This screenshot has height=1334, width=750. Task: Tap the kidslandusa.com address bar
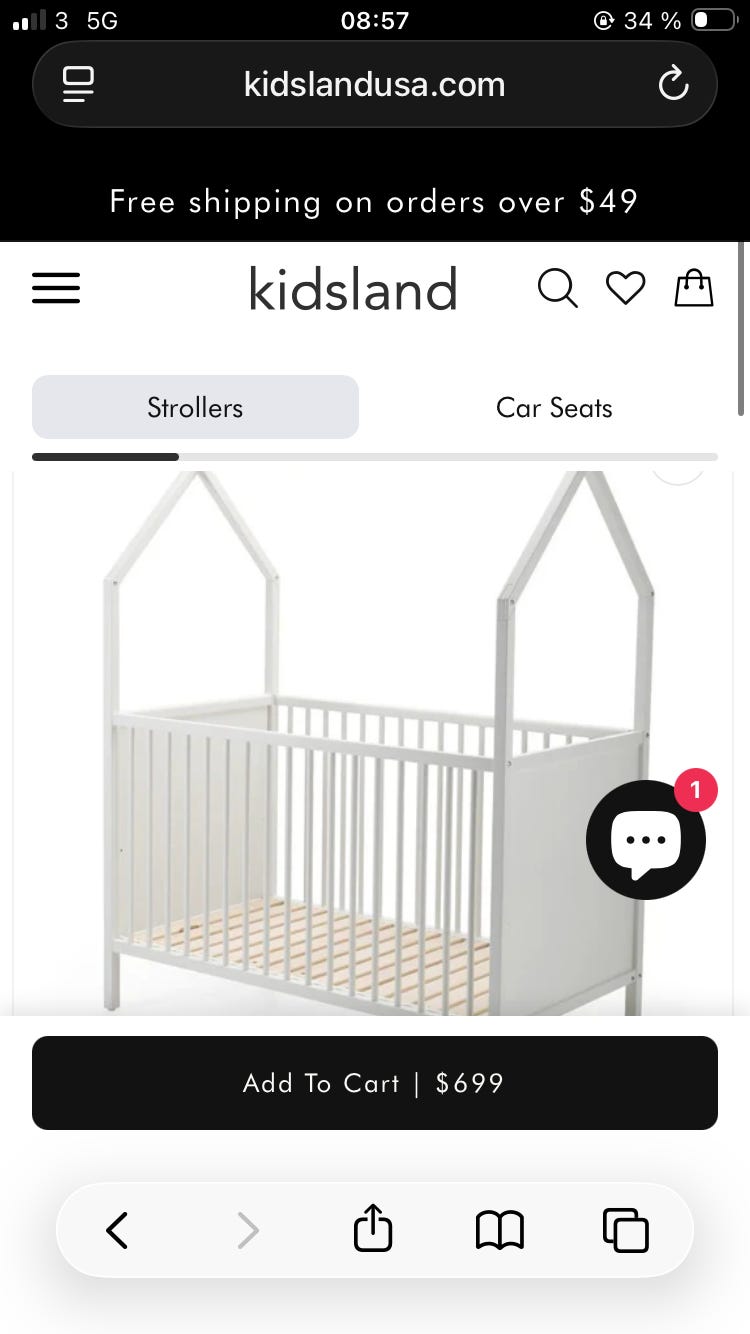coord(374,84)
